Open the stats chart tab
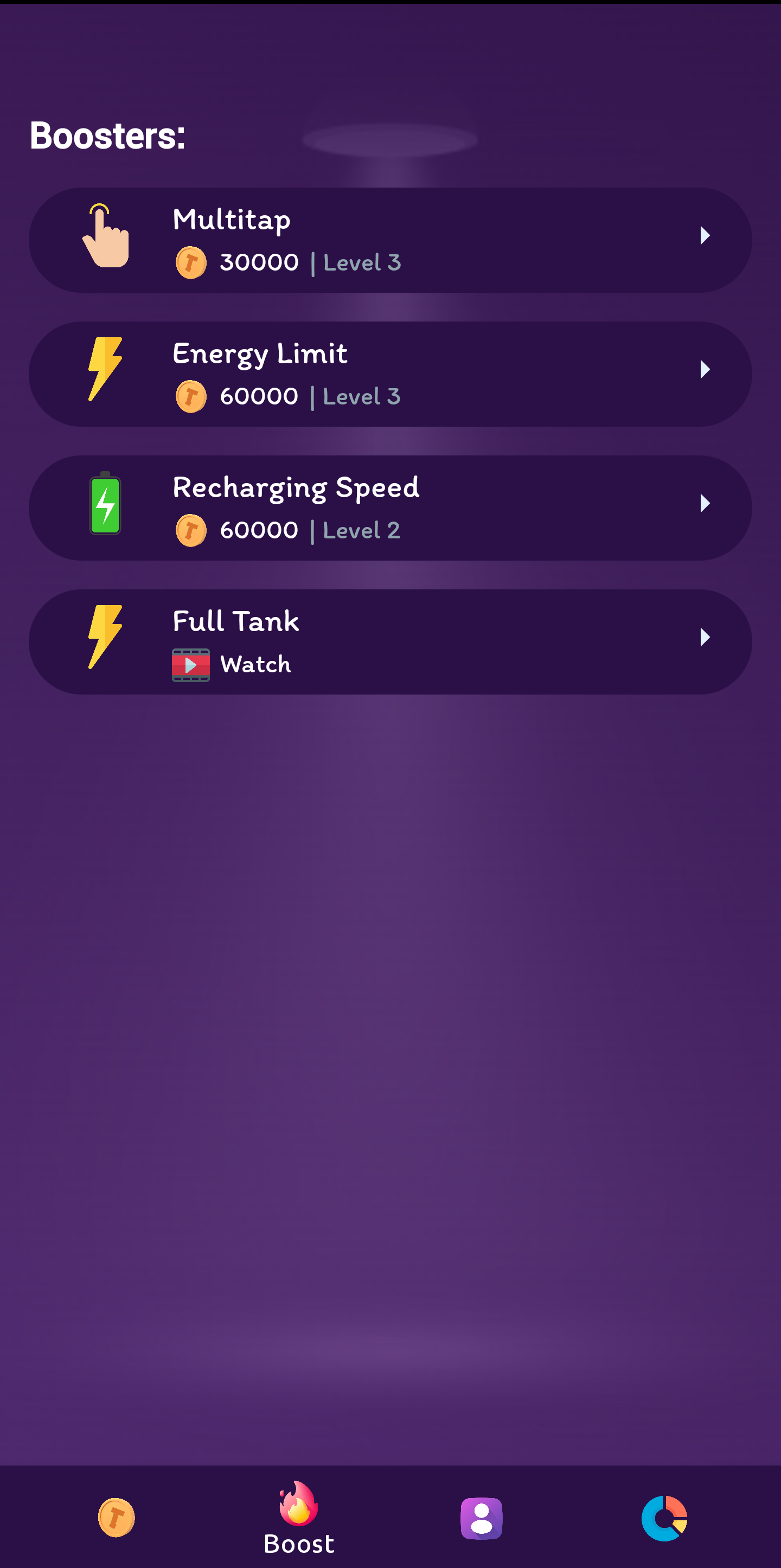The width and height of the screenshot is (781, 1568). 664,1518
